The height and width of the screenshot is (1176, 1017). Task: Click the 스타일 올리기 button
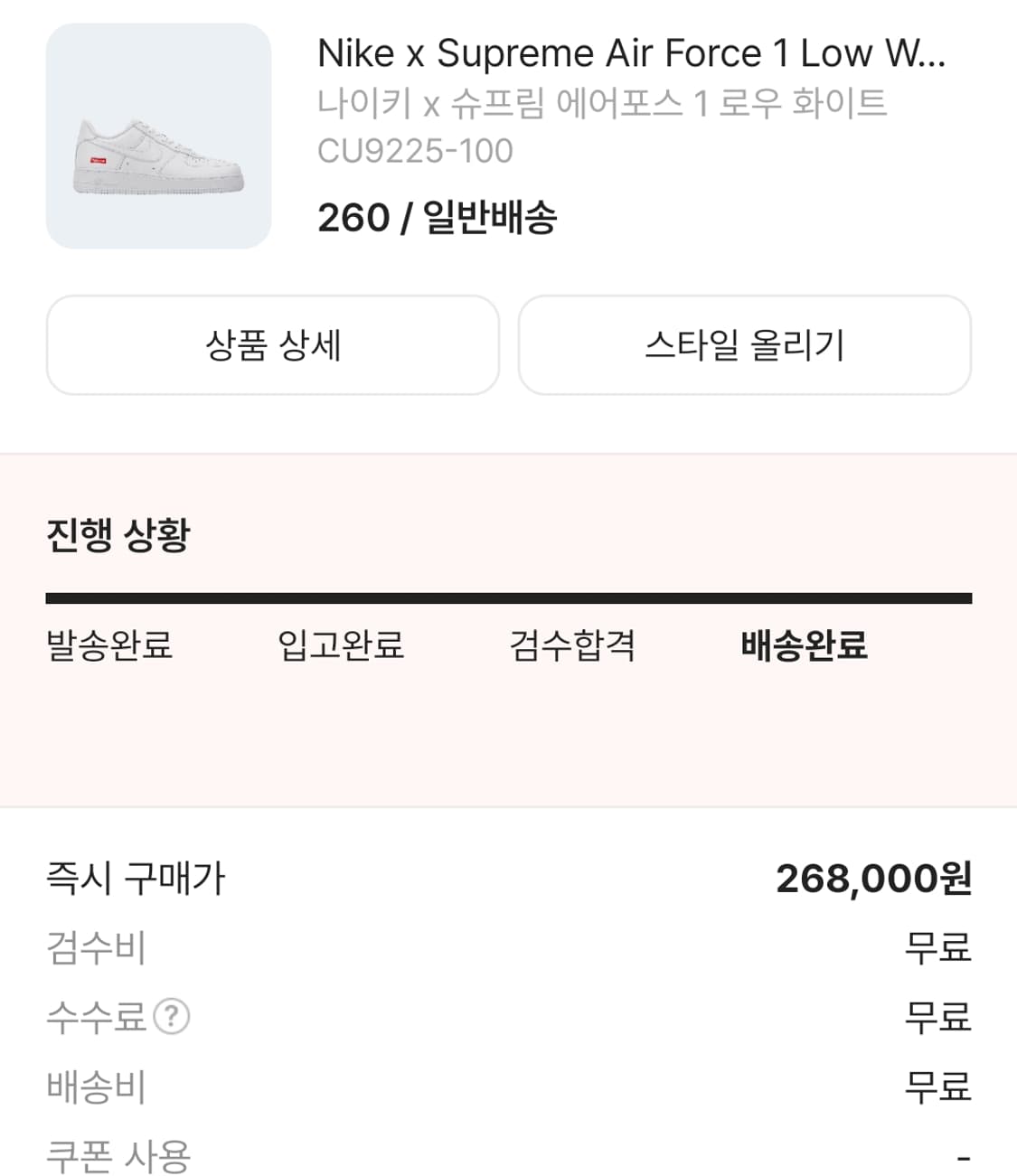tap(745, 345)
